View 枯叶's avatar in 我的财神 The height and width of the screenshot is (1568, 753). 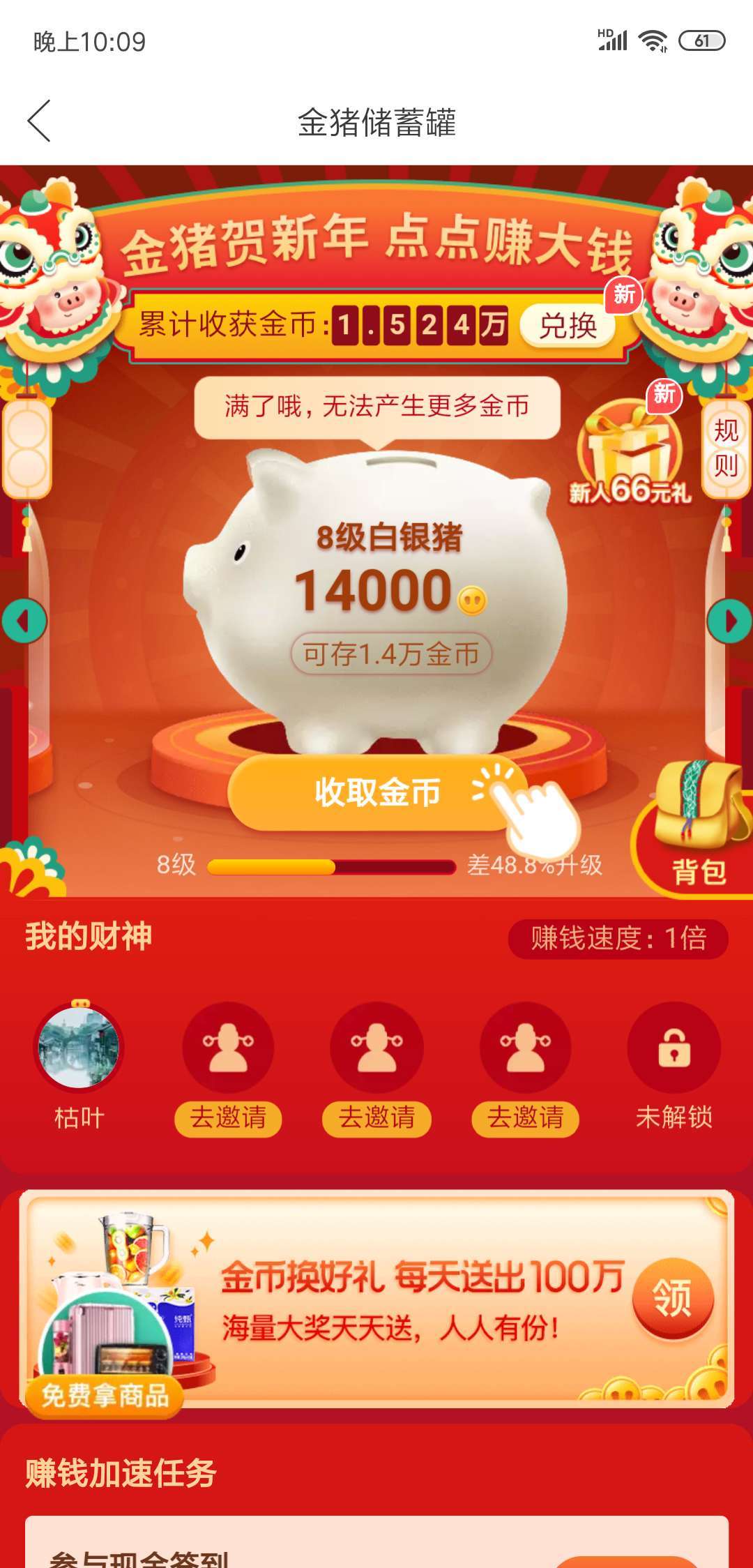click(79, 1047)
